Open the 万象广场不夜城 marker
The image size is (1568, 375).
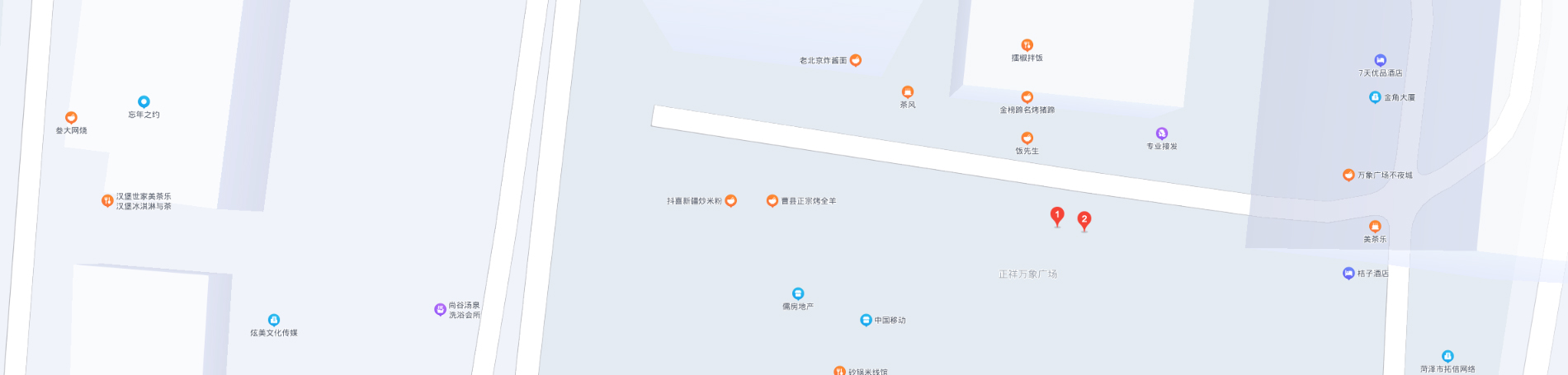click(x=1348, y=175)
